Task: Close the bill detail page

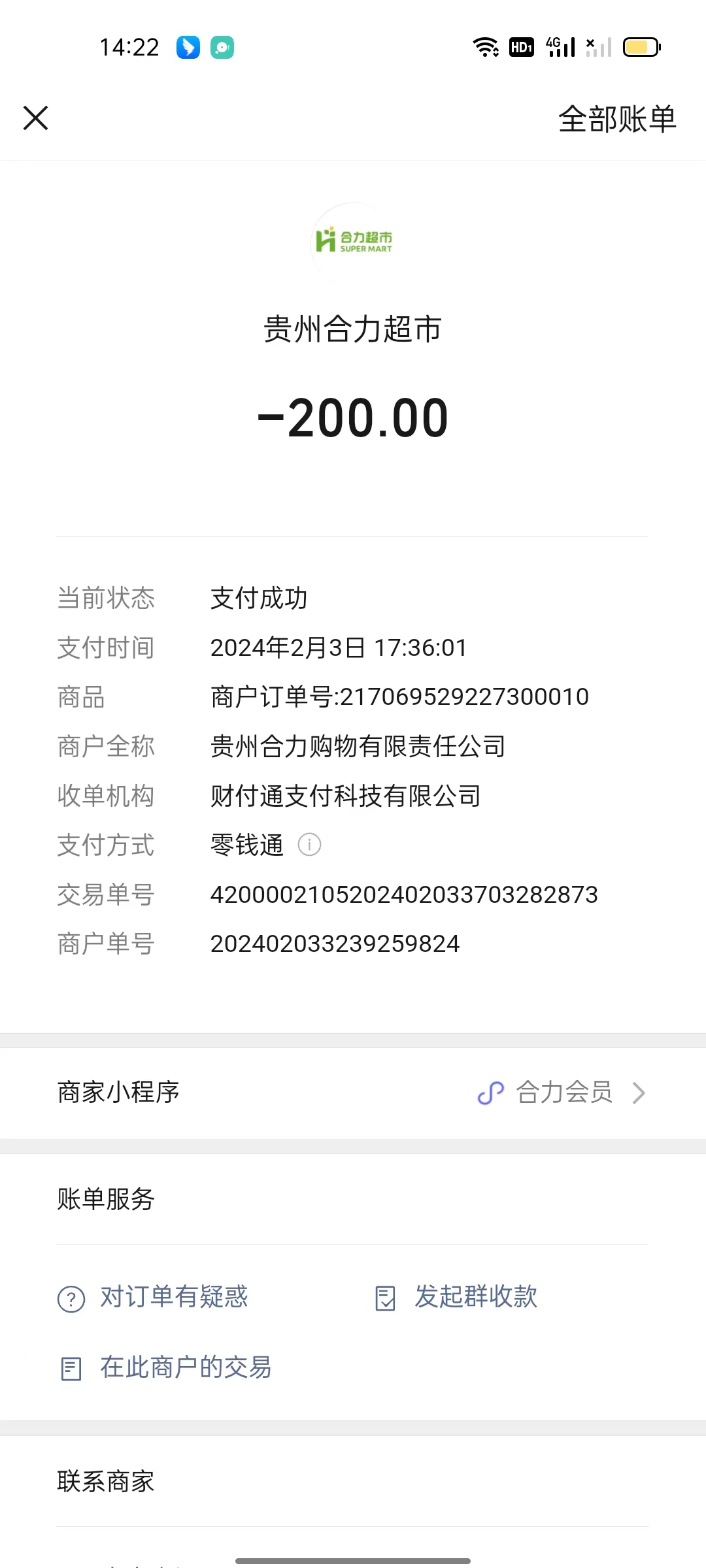Action: (x=36, y=118)
